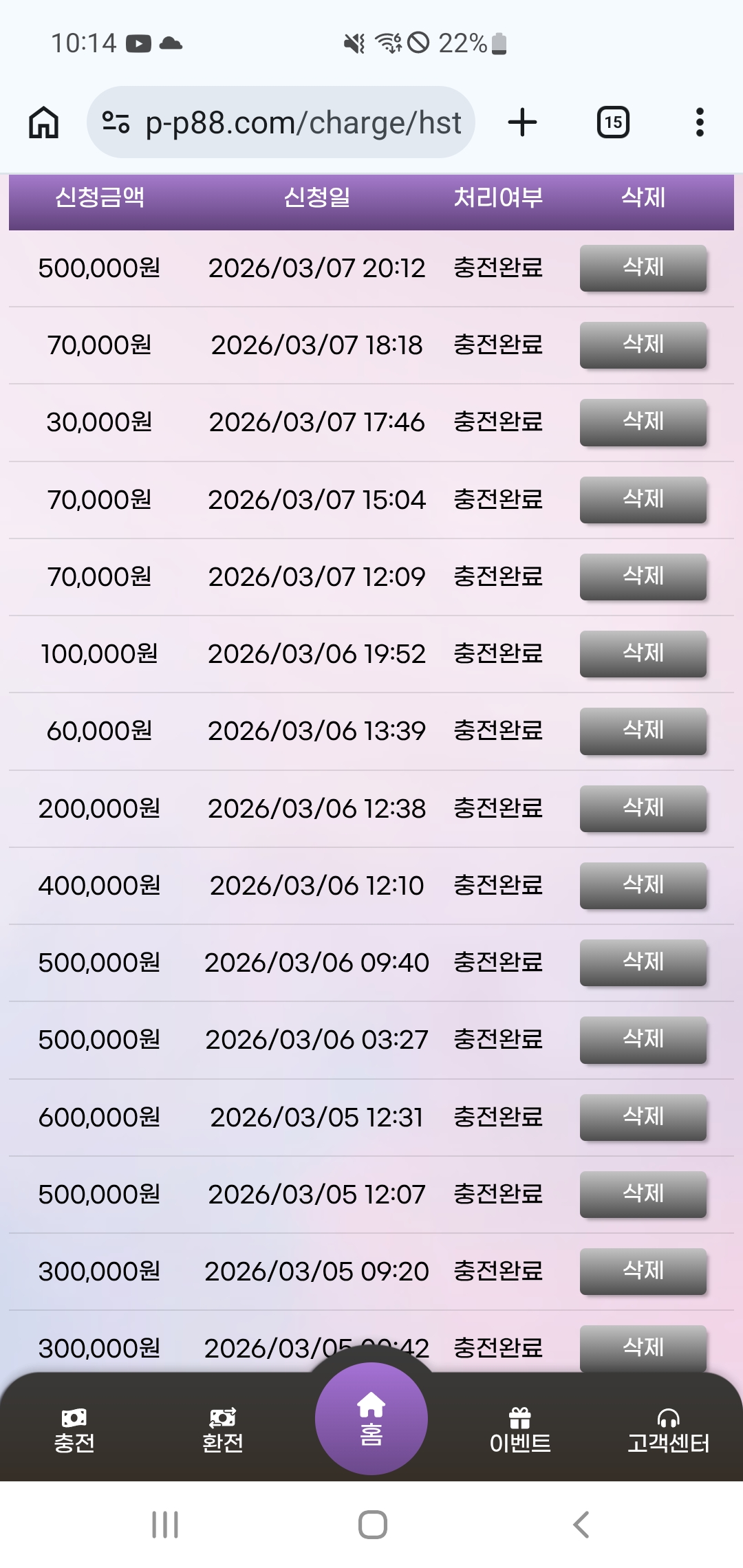743x1568 pixels.
Task: Delete the 100,000원 entry from 03/06 19:52
Action: click(x=643, y=654)
